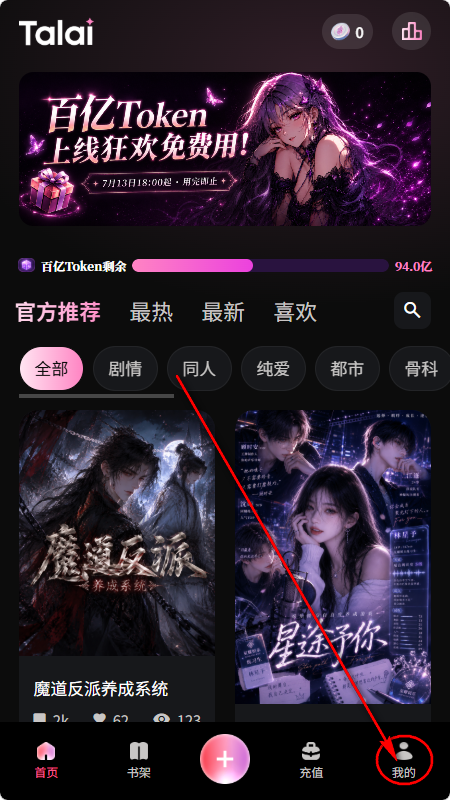Screen dimensions: 450x800
Task: Tap the pink plus create button
Action: click(x=225, y=759)
